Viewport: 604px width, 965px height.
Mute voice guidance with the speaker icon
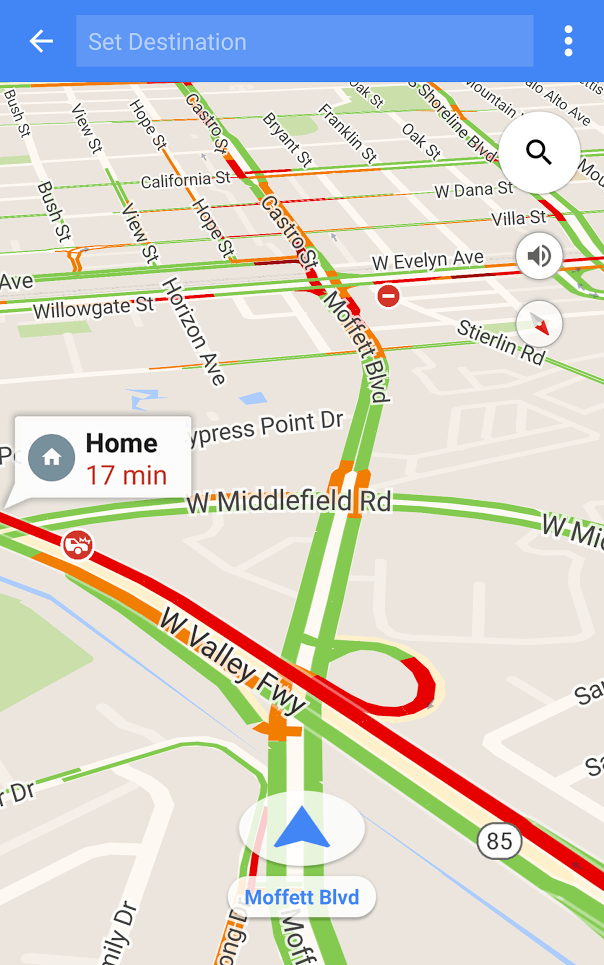pos(539,257)
